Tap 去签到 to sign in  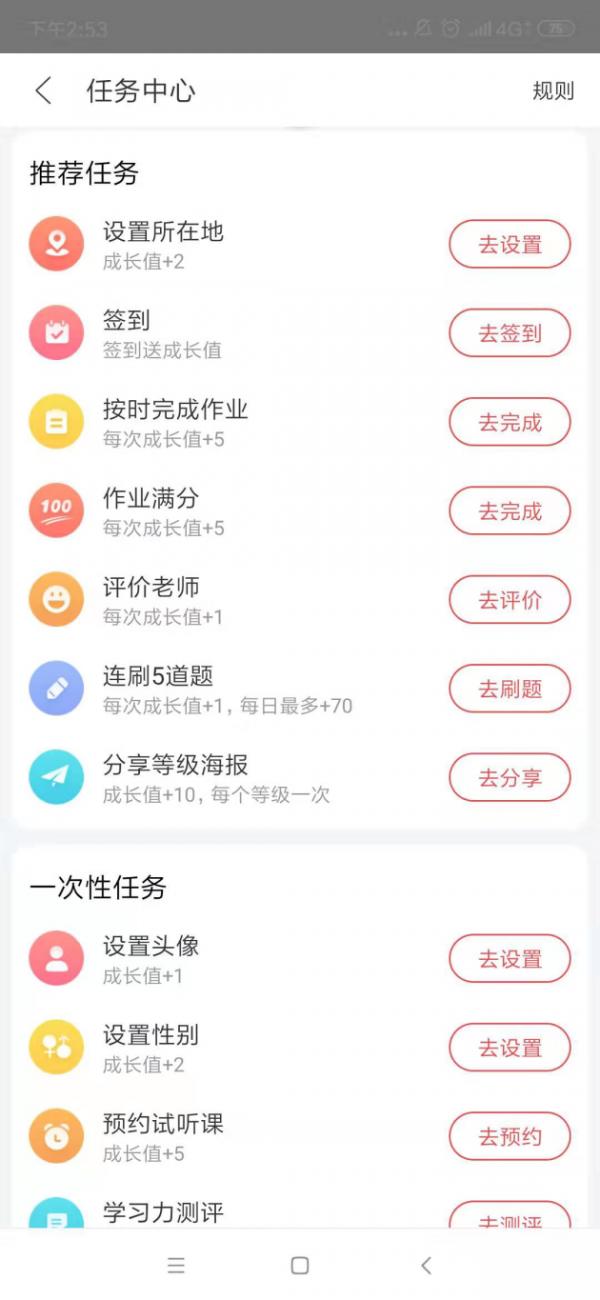click(510, 333)
